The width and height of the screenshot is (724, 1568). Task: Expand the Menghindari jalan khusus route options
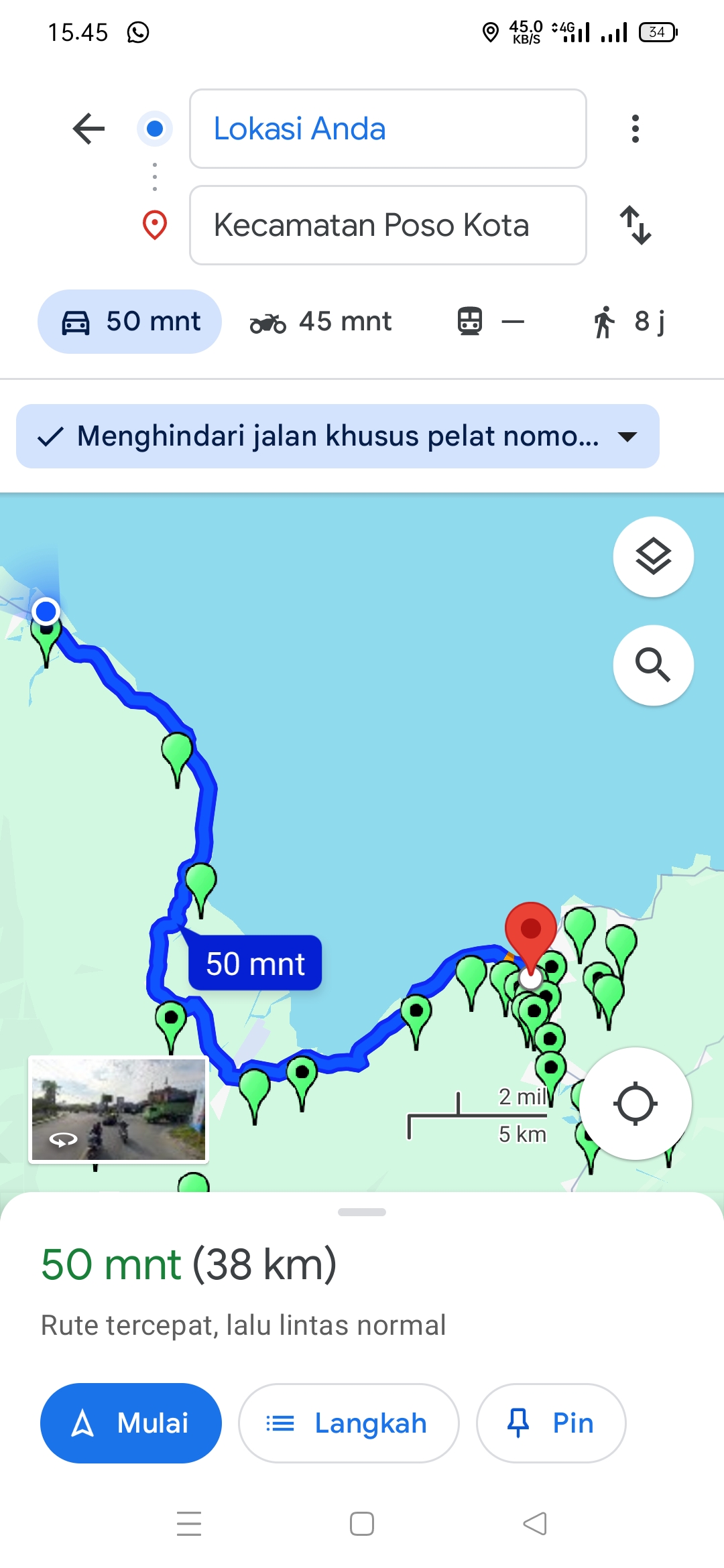(338, 436)
